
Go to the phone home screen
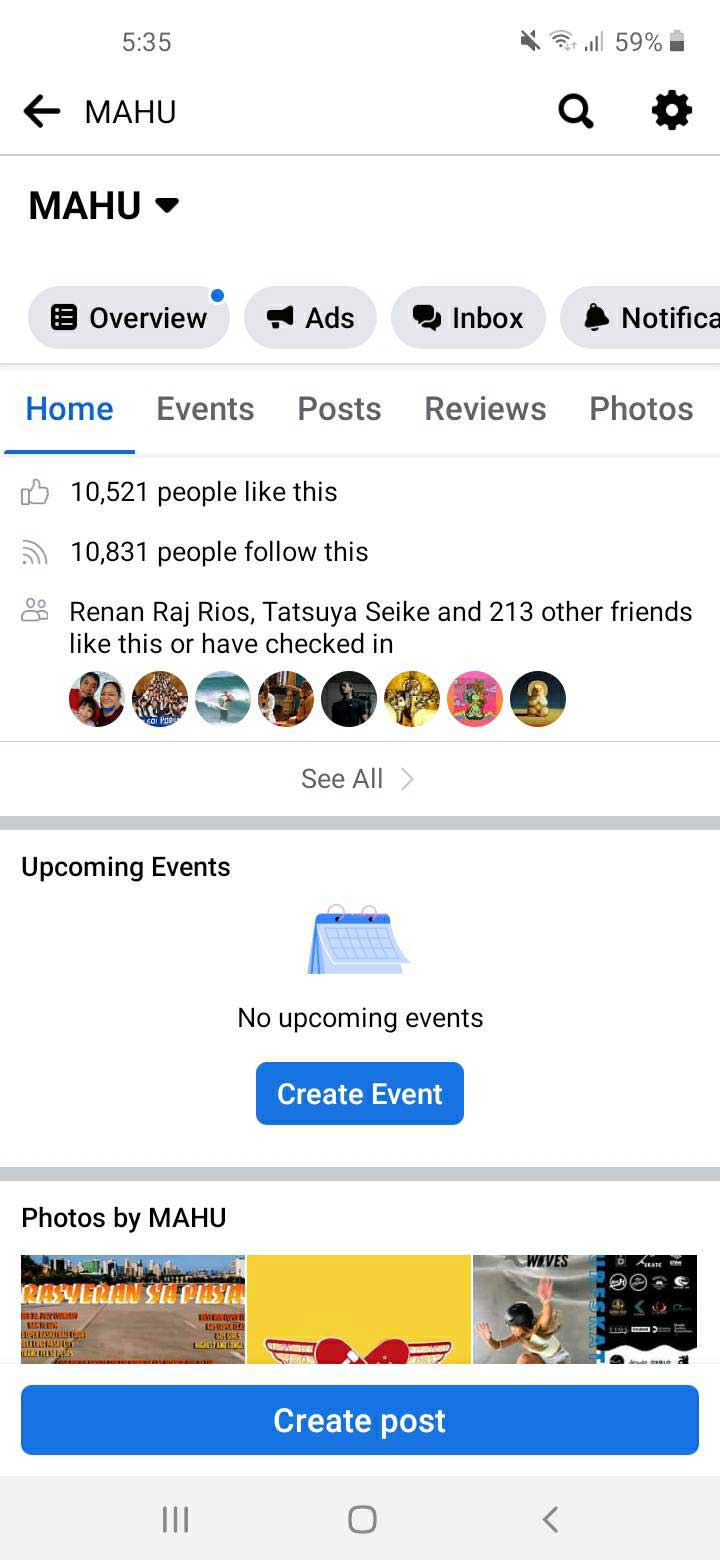(x=361, y=1520)
